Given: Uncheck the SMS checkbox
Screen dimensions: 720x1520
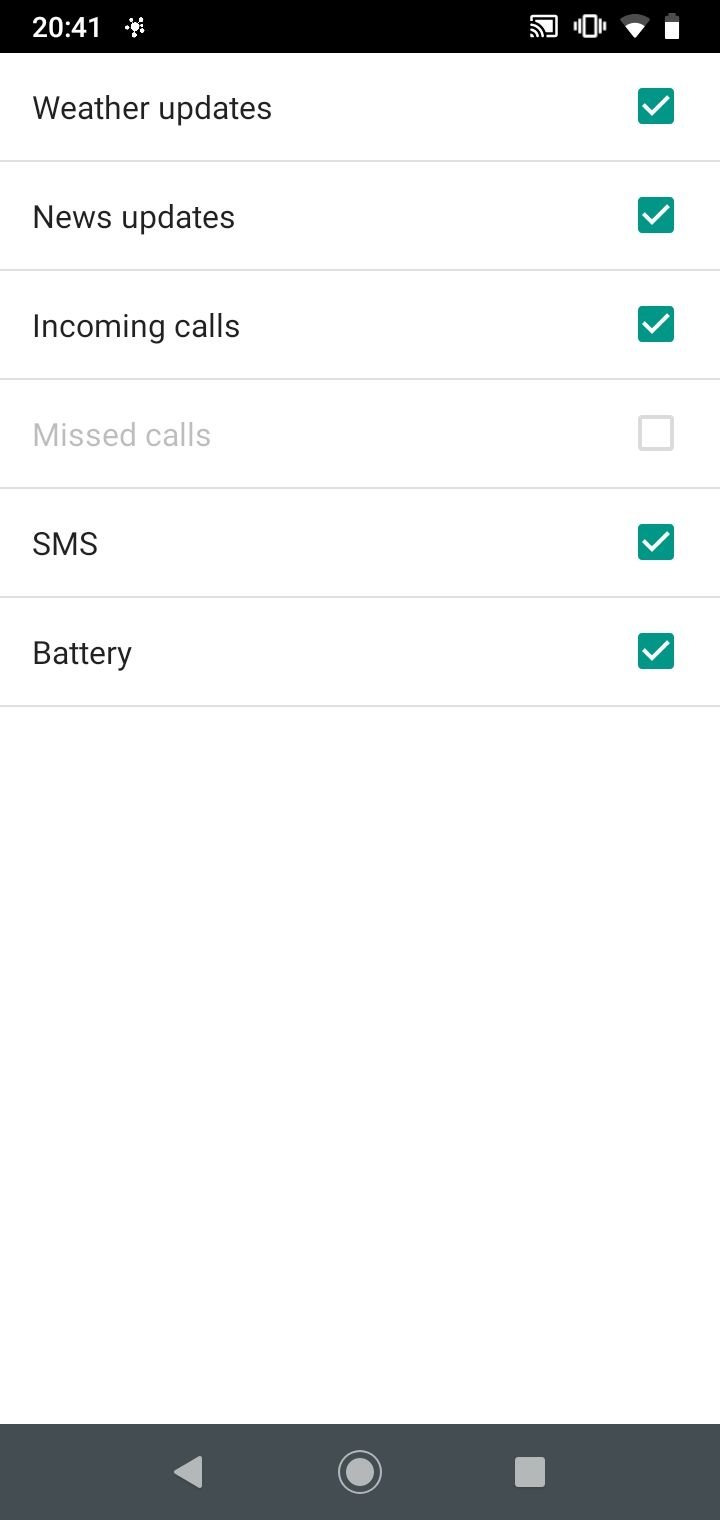Looking at the screenshot, I should 656,542.
